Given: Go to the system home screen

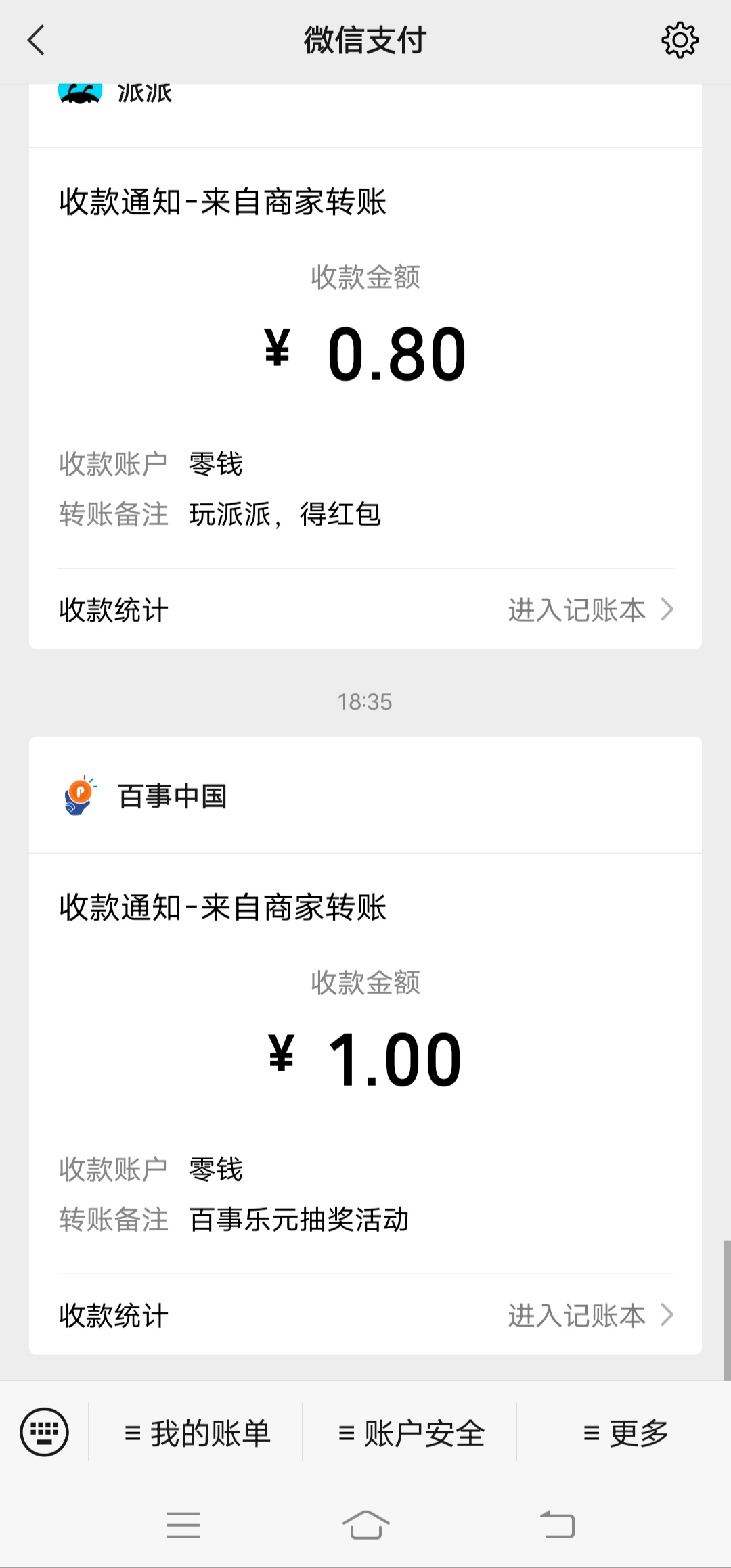Looking at the screenshot, I should point(365,1525).
